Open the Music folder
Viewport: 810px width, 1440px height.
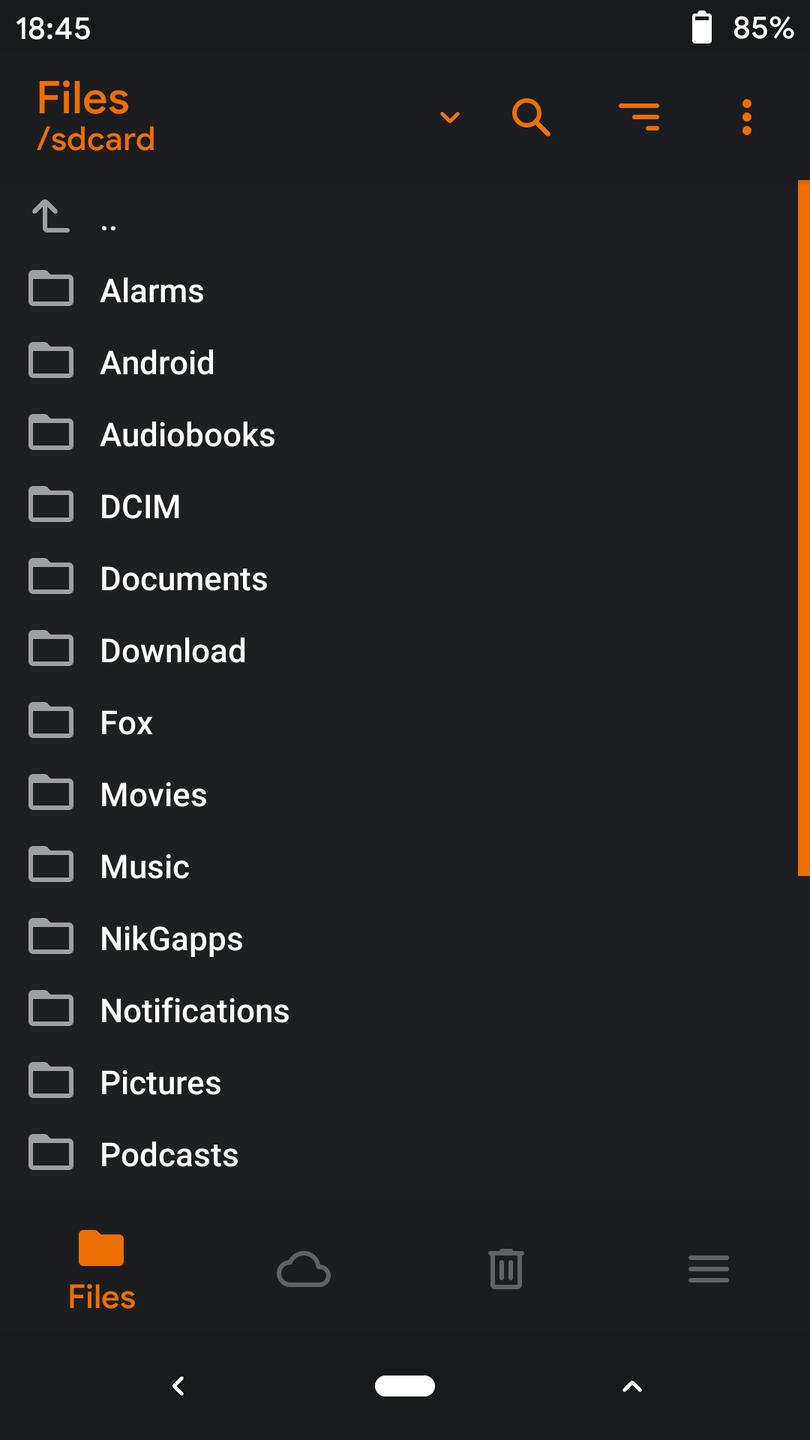pos(145,866)
